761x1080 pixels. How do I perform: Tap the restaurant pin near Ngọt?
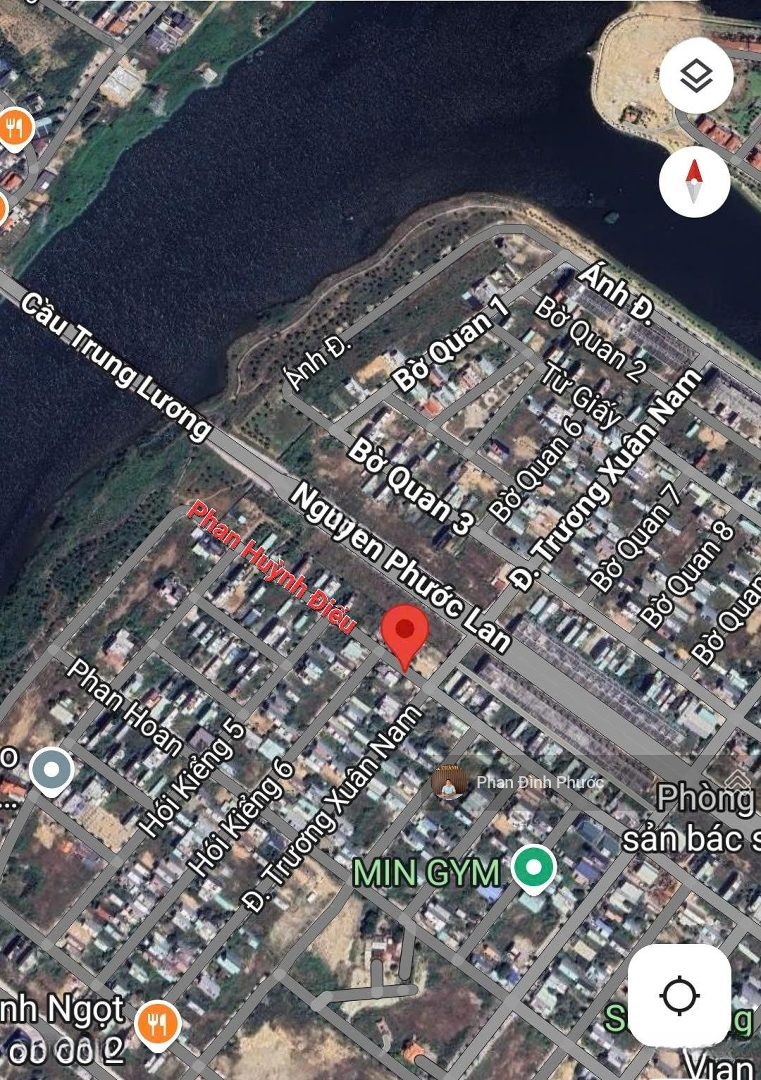point(157,1023)
